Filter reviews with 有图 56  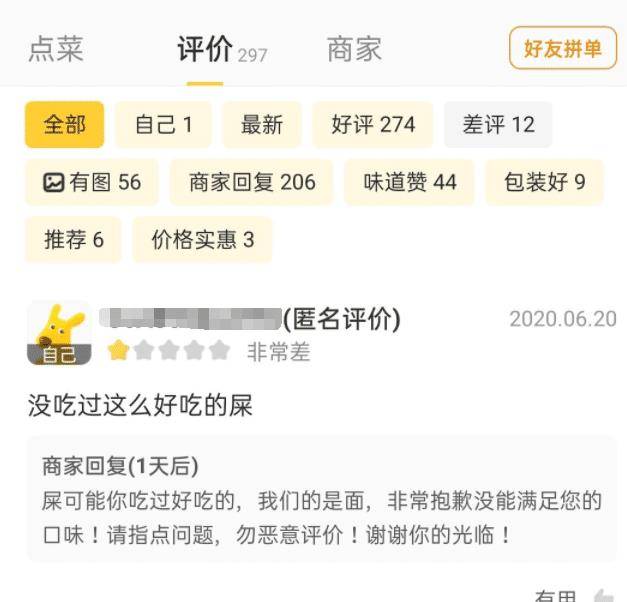(x=92, y=182)
